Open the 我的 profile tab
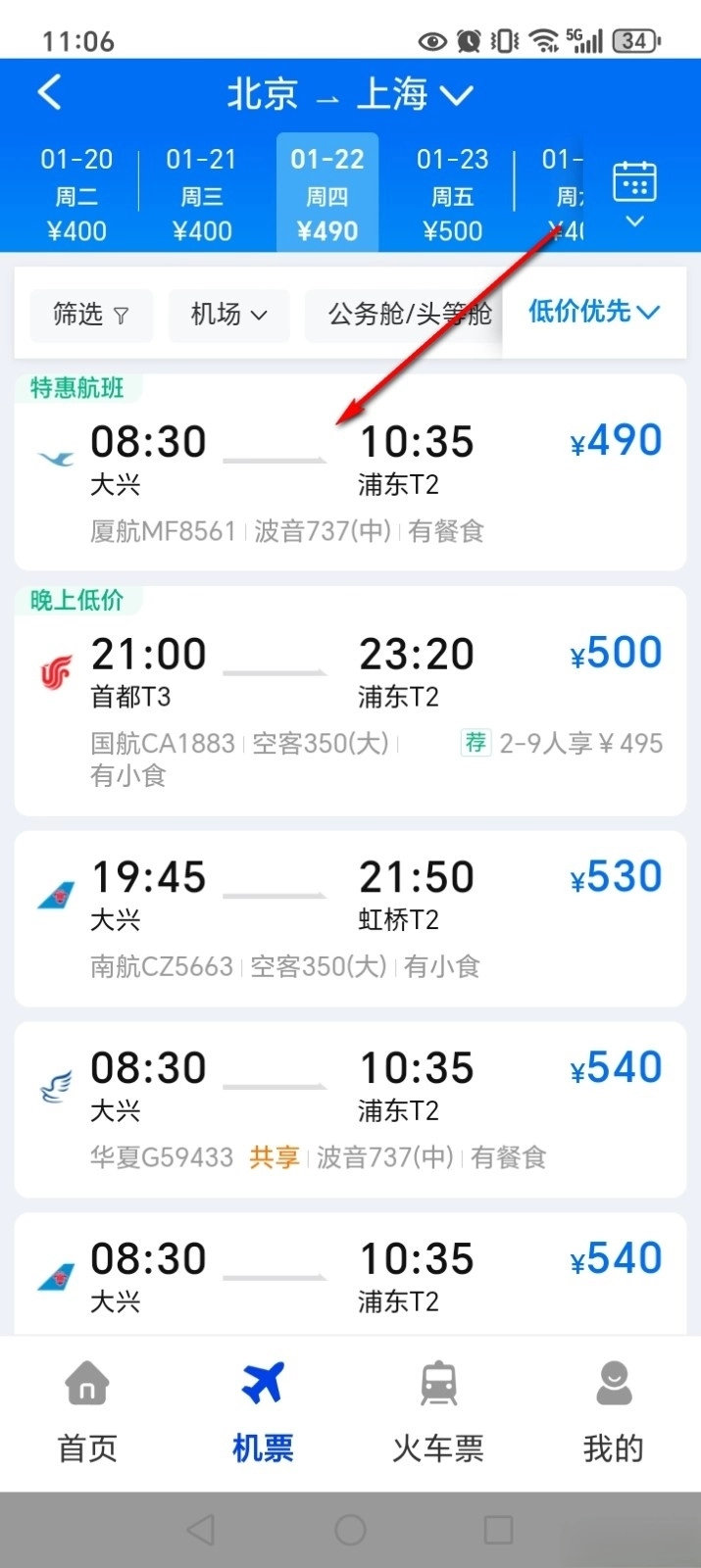The image size is (701, 1568). click(x=613, y=1411)
